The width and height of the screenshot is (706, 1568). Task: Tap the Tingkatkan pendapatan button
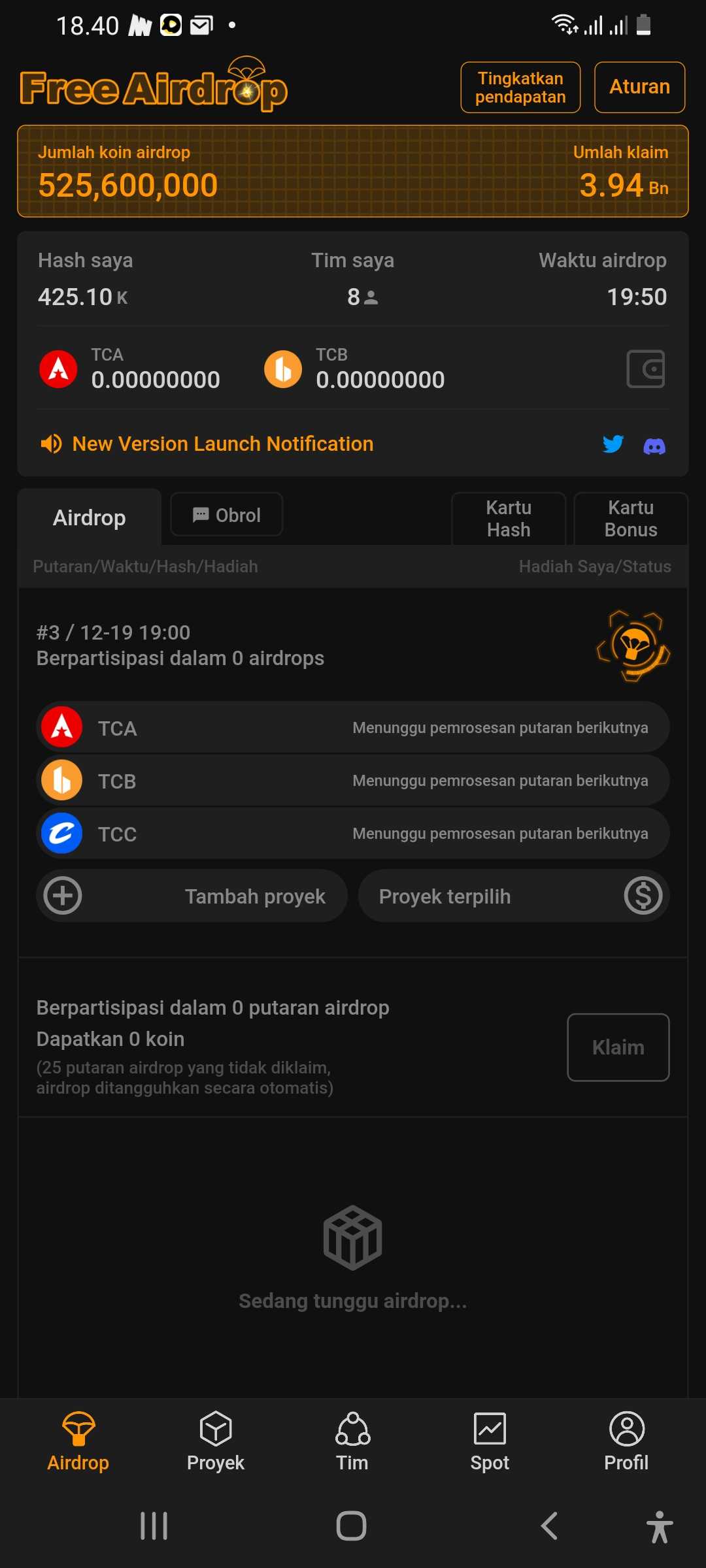[520, 88]
